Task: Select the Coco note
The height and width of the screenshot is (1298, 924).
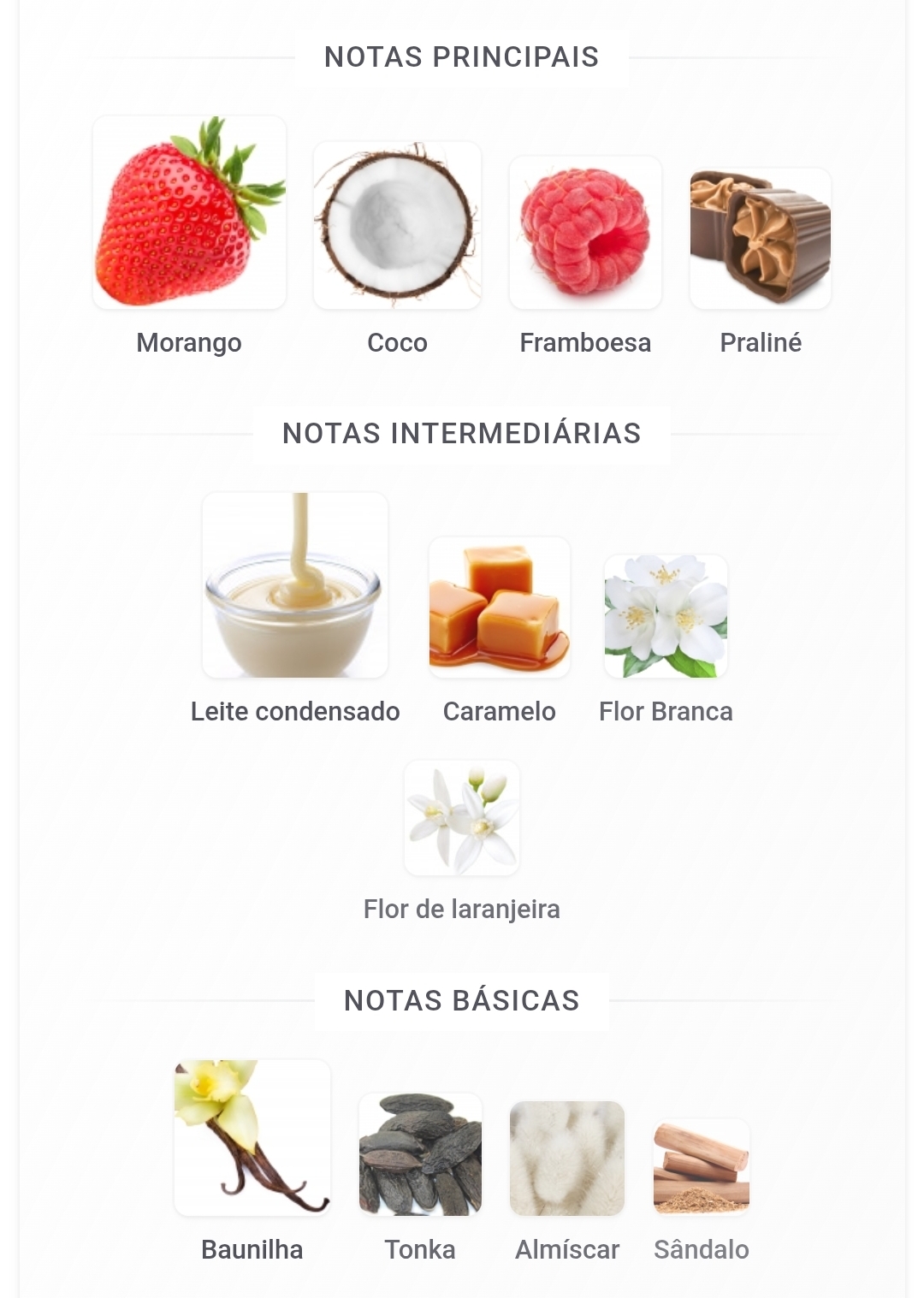Action: [397, 225]
